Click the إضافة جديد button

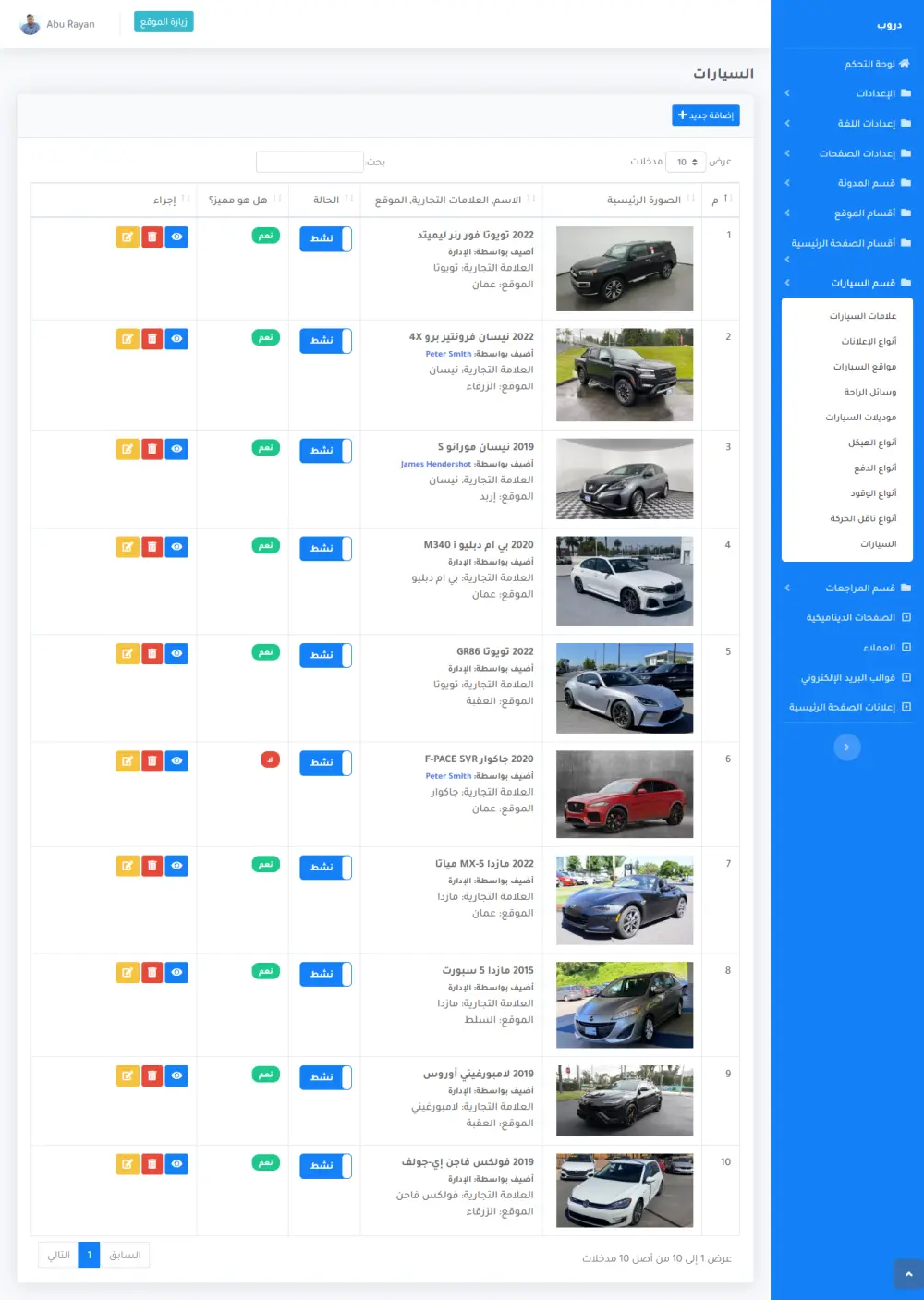[706, 115]
